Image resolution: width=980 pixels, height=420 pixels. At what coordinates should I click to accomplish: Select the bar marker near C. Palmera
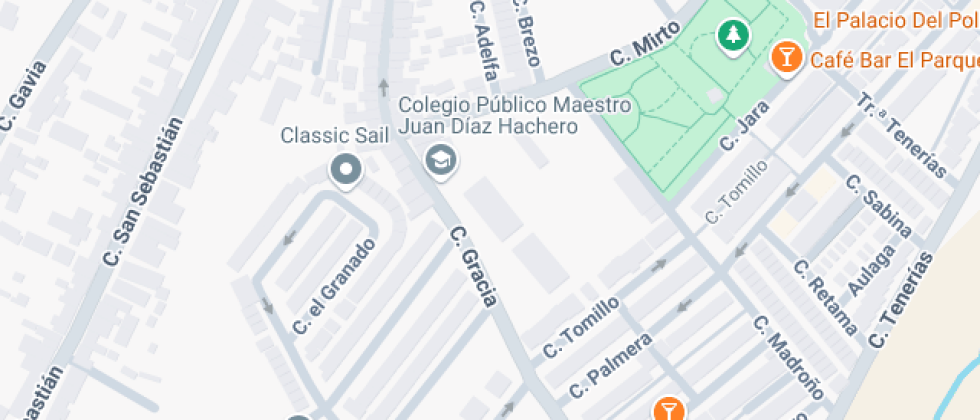tap(668, 409)
